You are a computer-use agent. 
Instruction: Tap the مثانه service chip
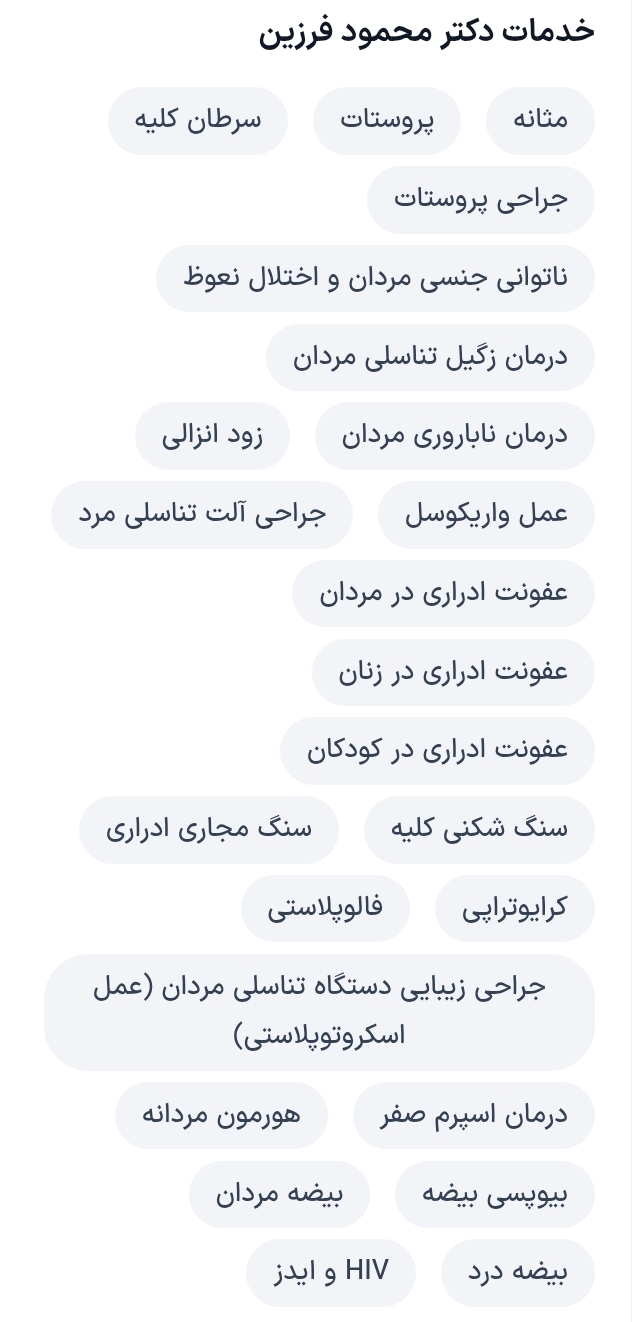540,120
